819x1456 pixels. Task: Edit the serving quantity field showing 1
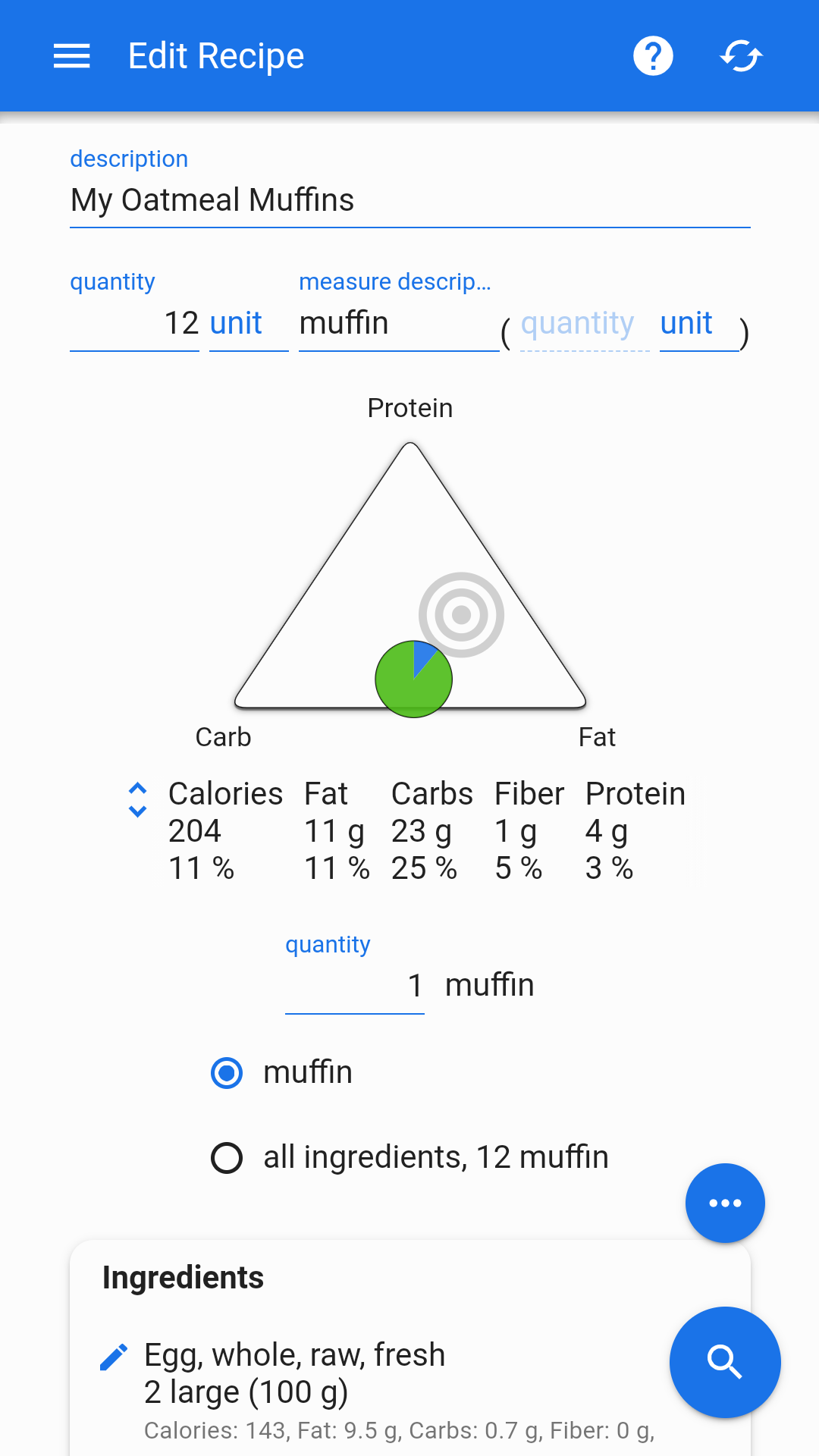click(x=355, y=986)
